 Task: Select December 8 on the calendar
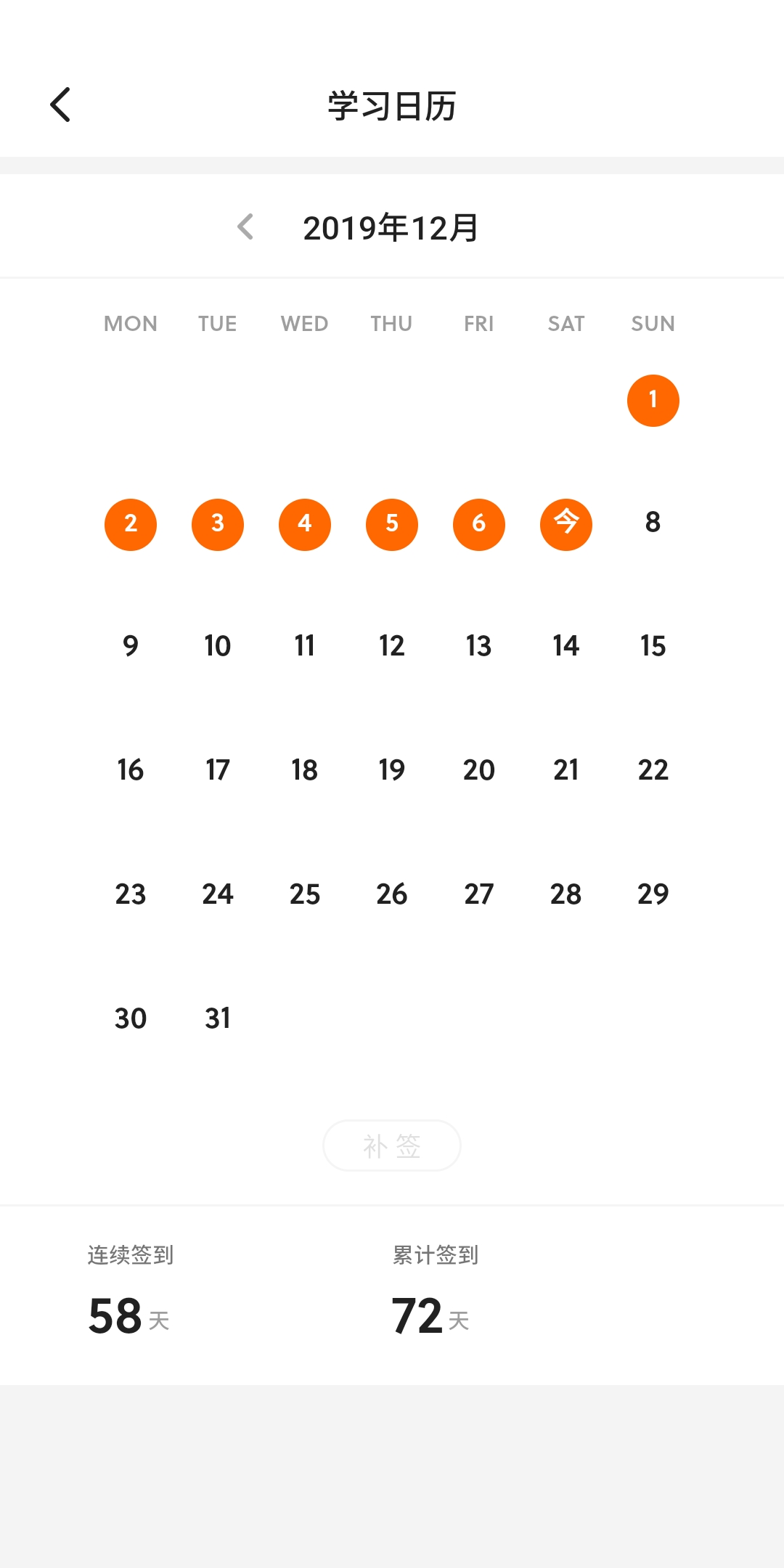(653, 523)
